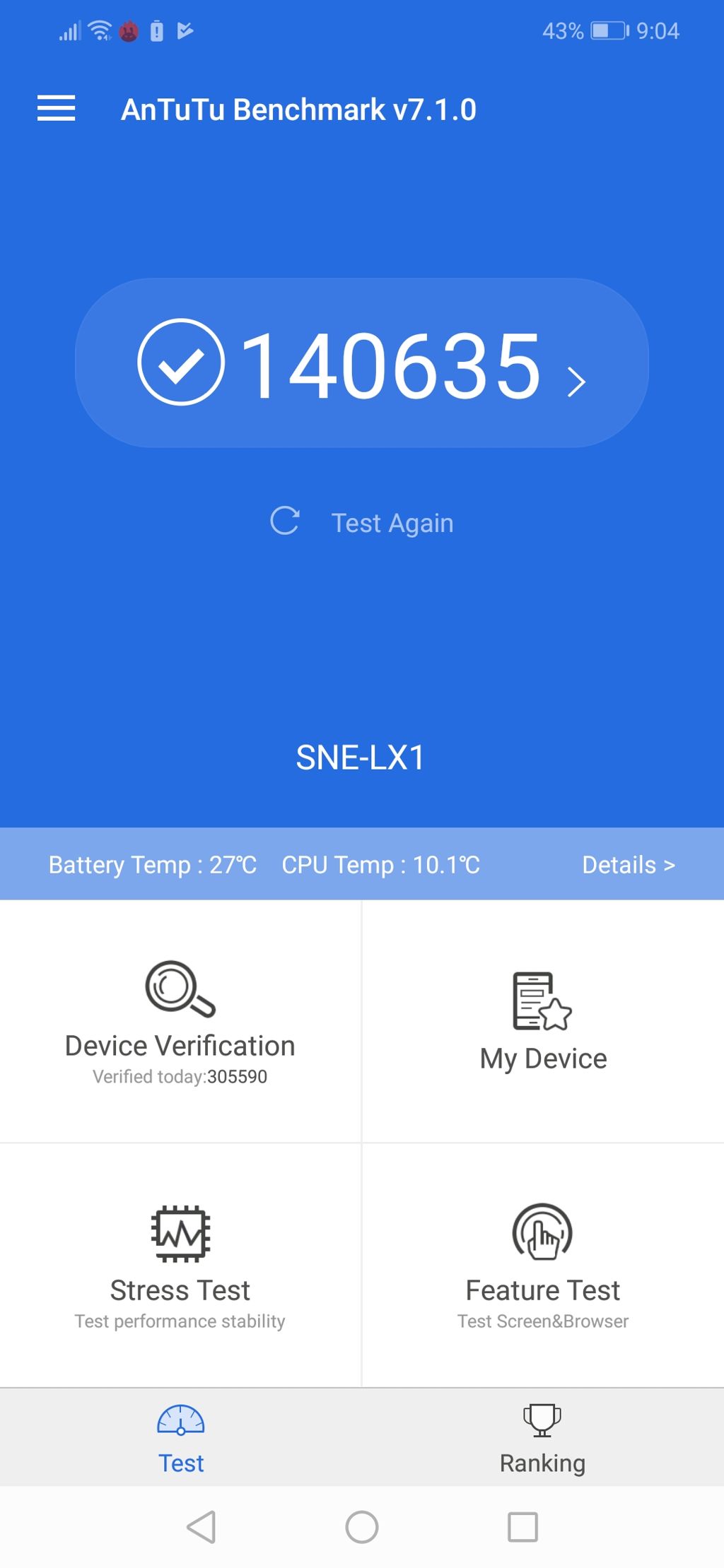Viewport: 724px width, 1568px height.
Task: Go to home screen via home button
Action: [x=362, y=1527]
